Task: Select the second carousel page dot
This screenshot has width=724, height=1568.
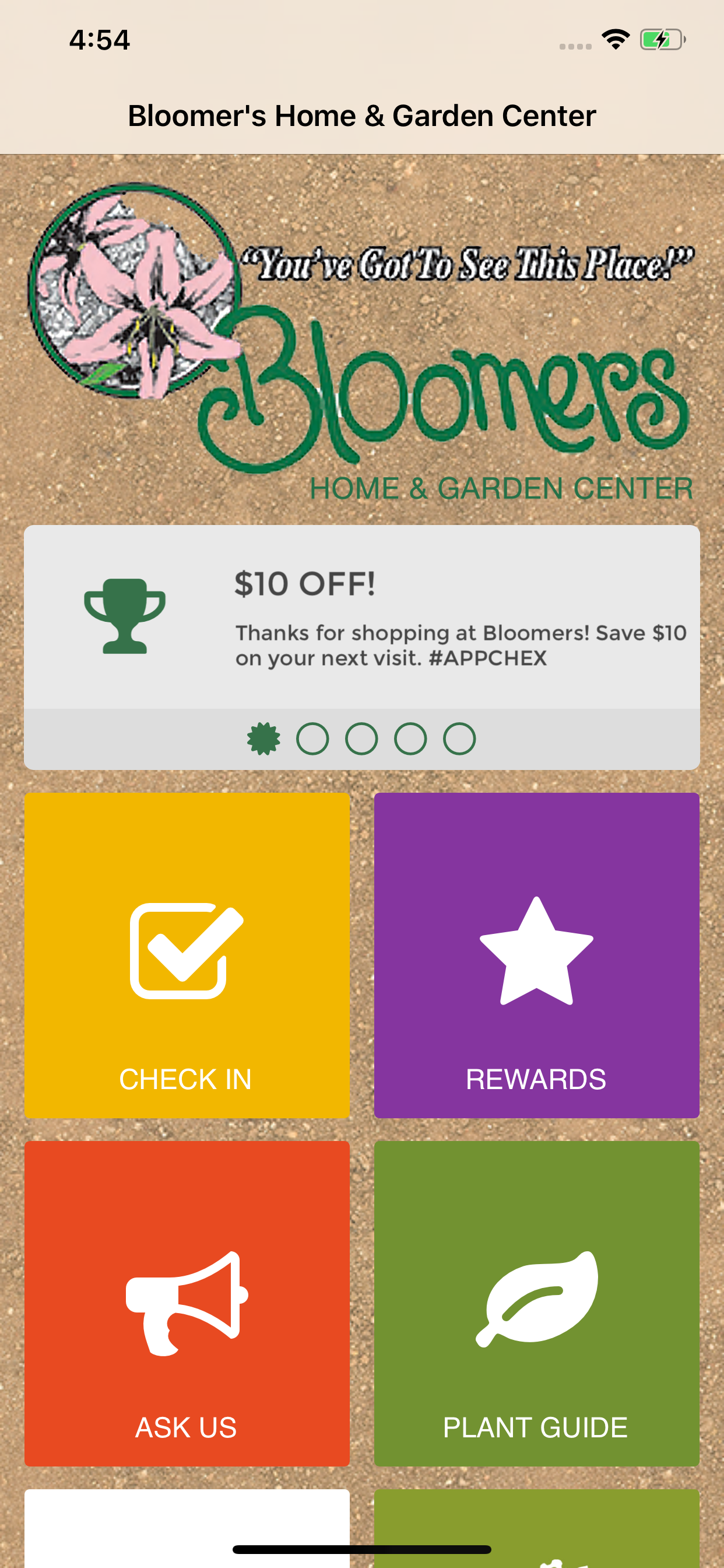Action: [312, 738]
